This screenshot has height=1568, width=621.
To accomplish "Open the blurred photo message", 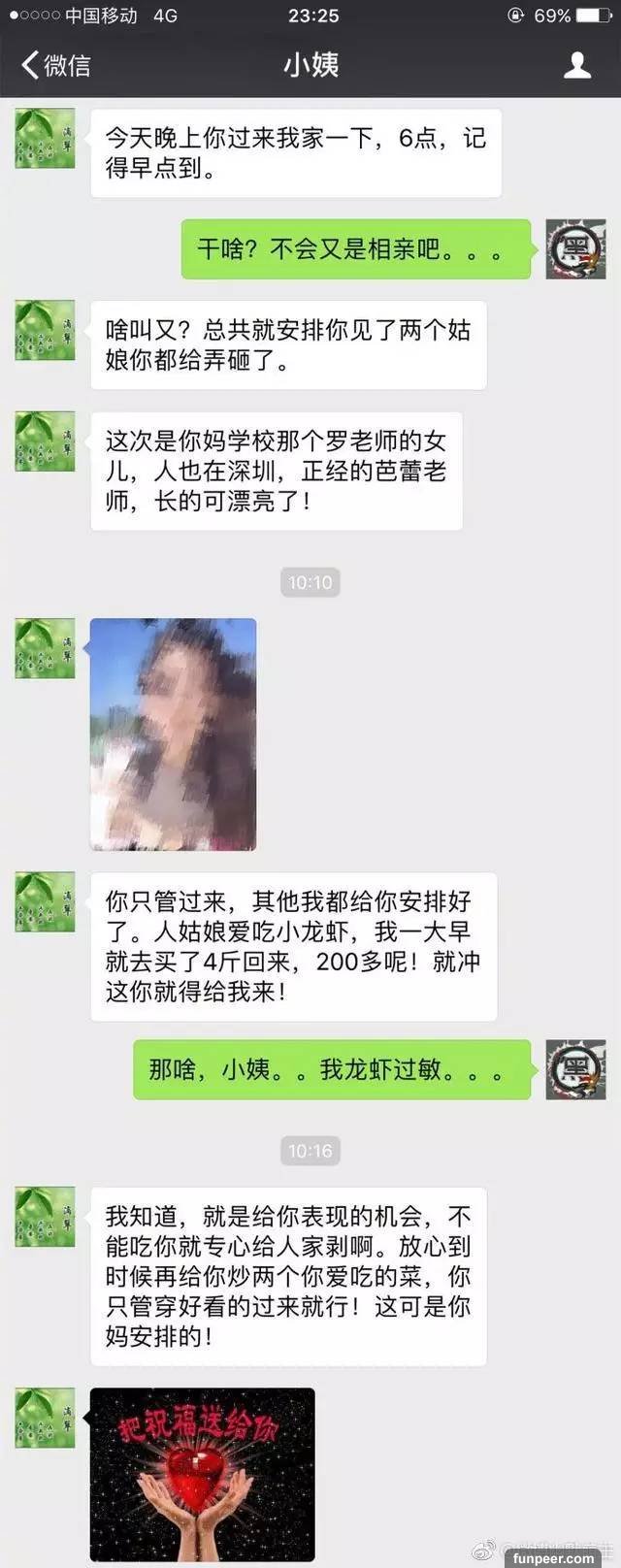I will tap(174, 735).
